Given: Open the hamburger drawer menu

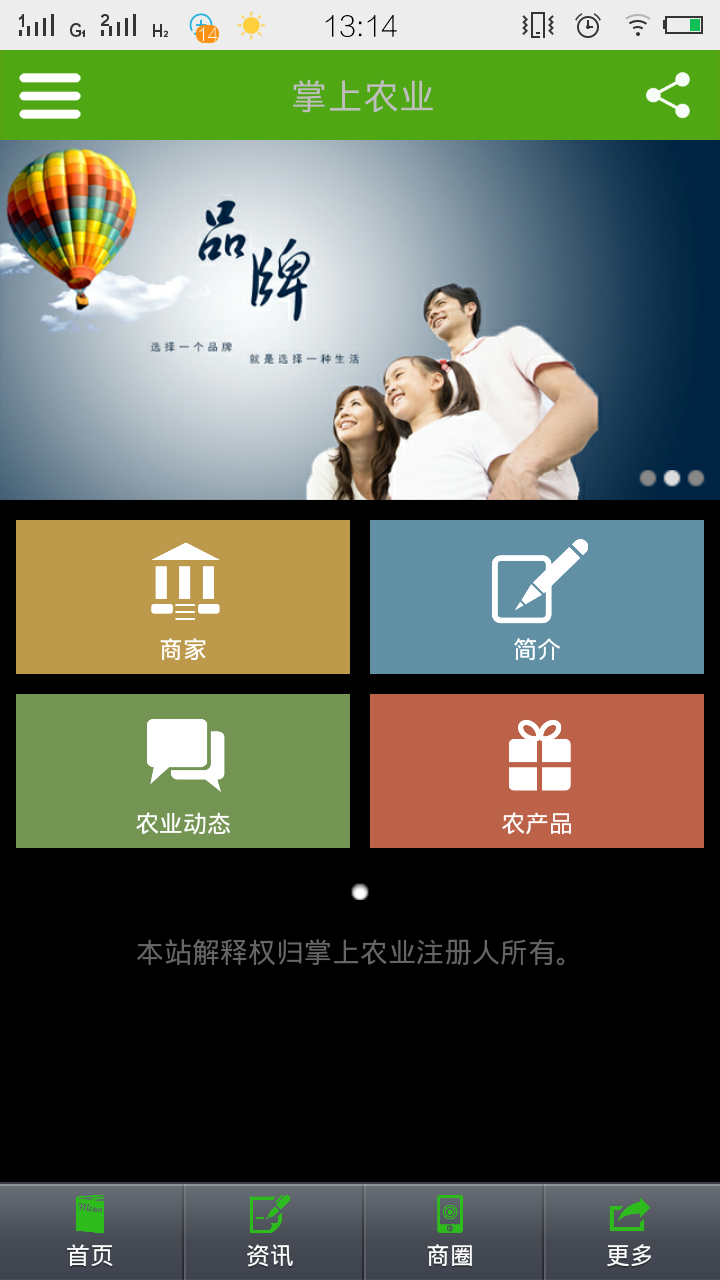Looking at the screenshot, I should tap(50, 96).
